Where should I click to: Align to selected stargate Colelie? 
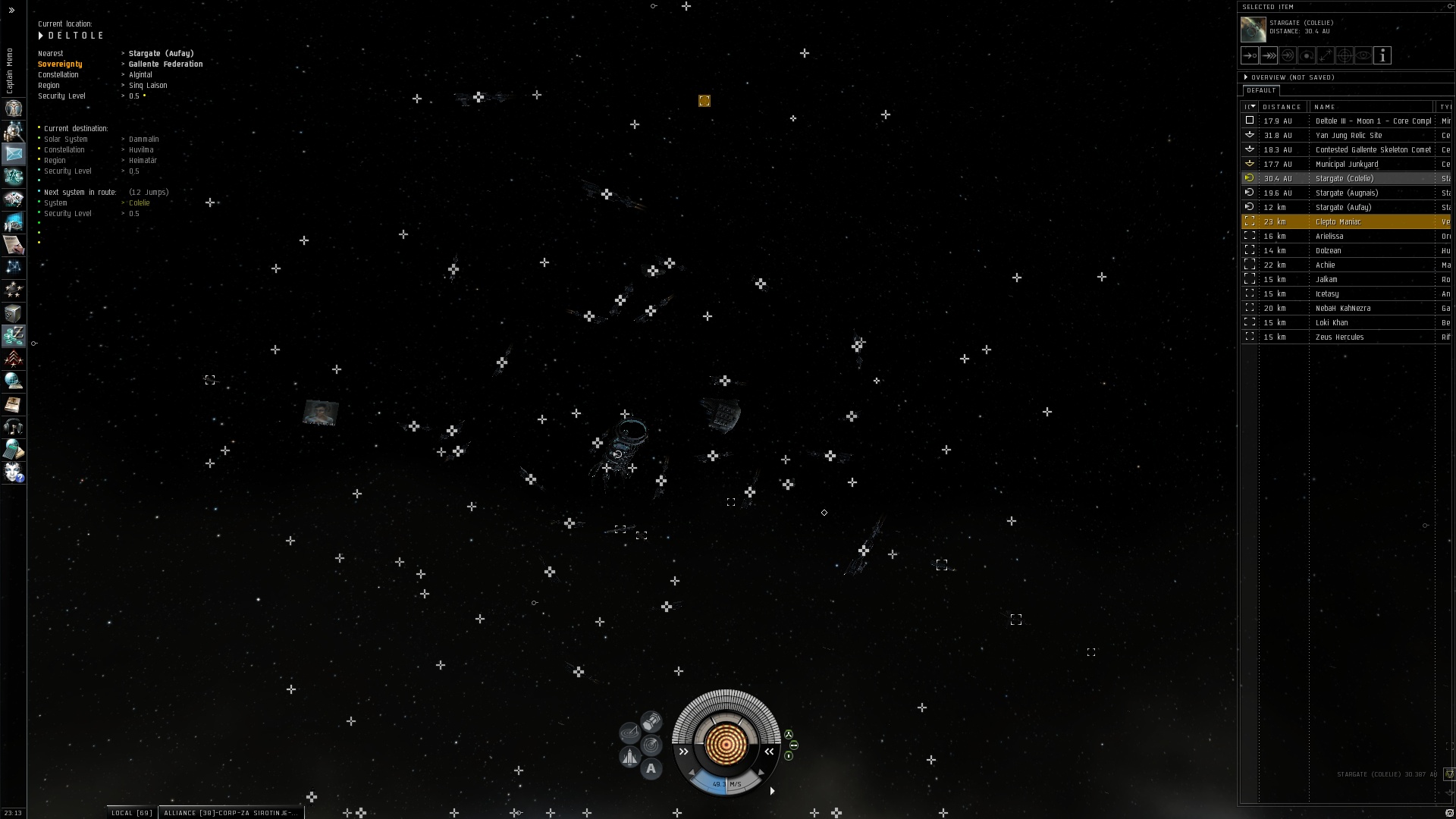click(x=1249, y=55)
